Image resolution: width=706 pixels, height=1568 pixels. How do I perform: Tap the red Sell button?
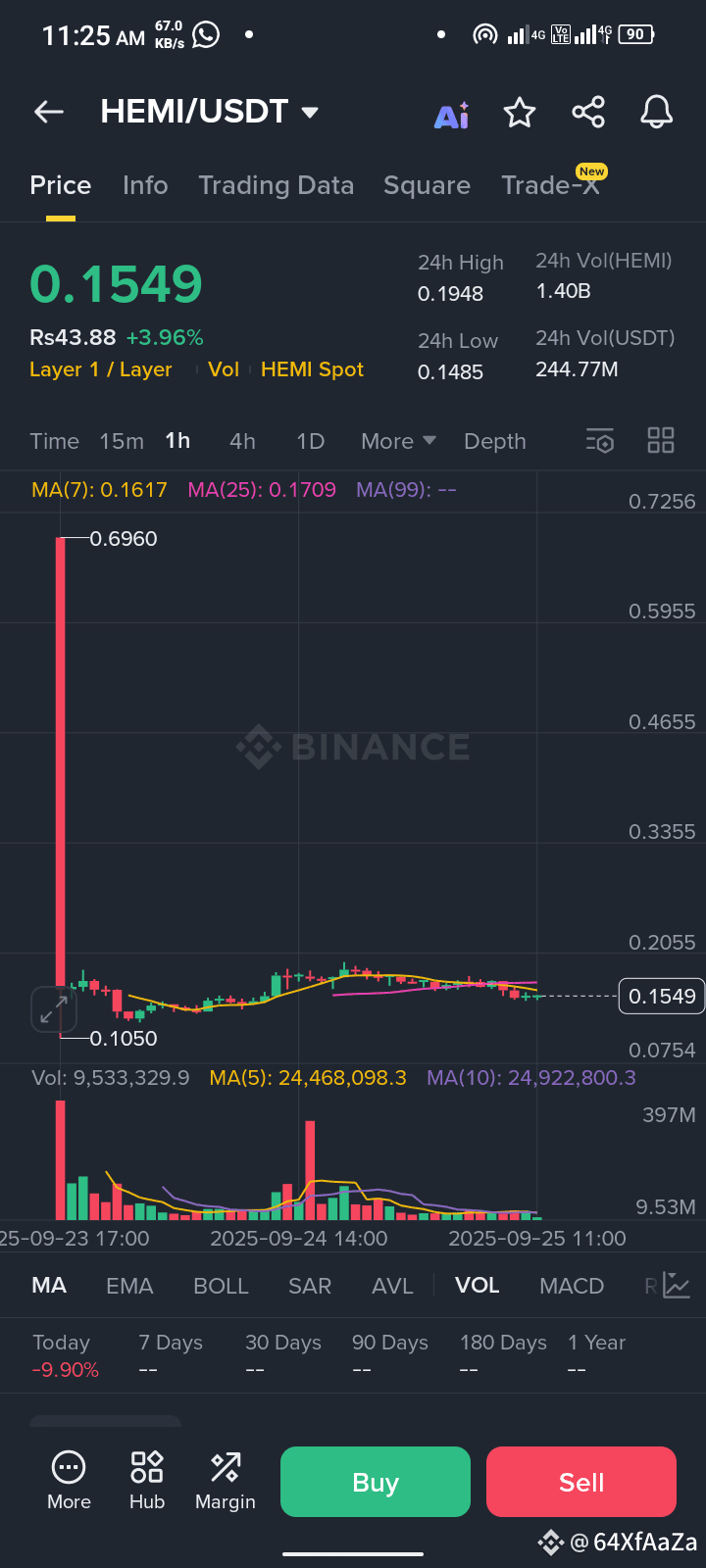coord(581,1482)
